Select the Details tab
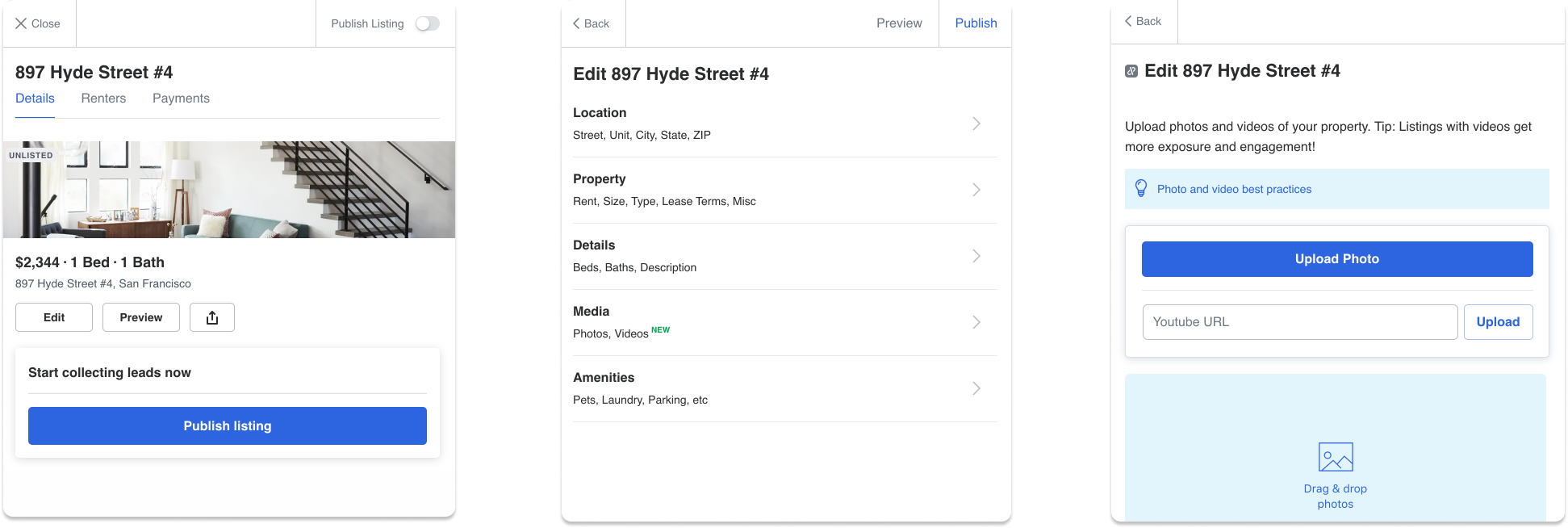The height and width of the screenshot is (528, 1568). tap(35, 98)
